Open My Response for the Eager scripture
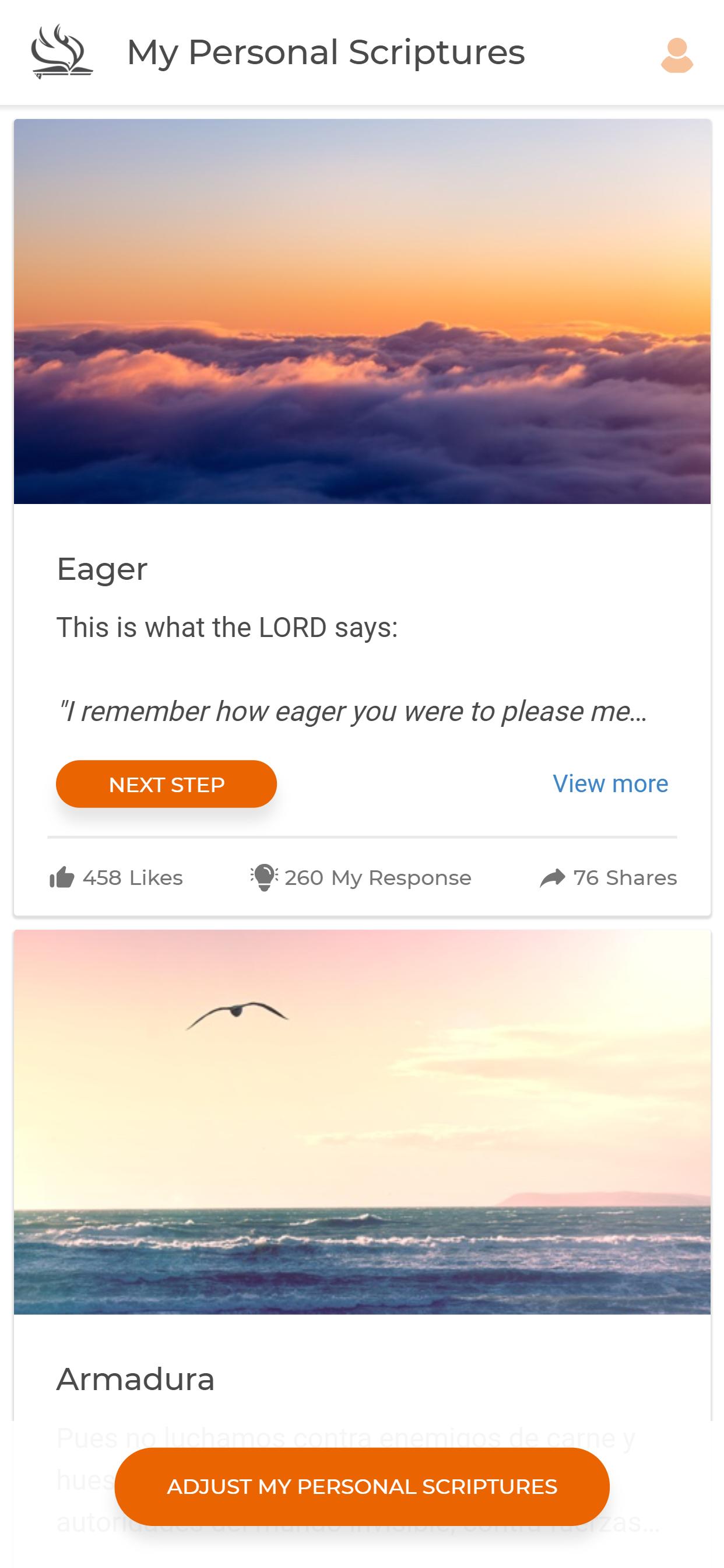724x1568 pixels. click(361, 878)
